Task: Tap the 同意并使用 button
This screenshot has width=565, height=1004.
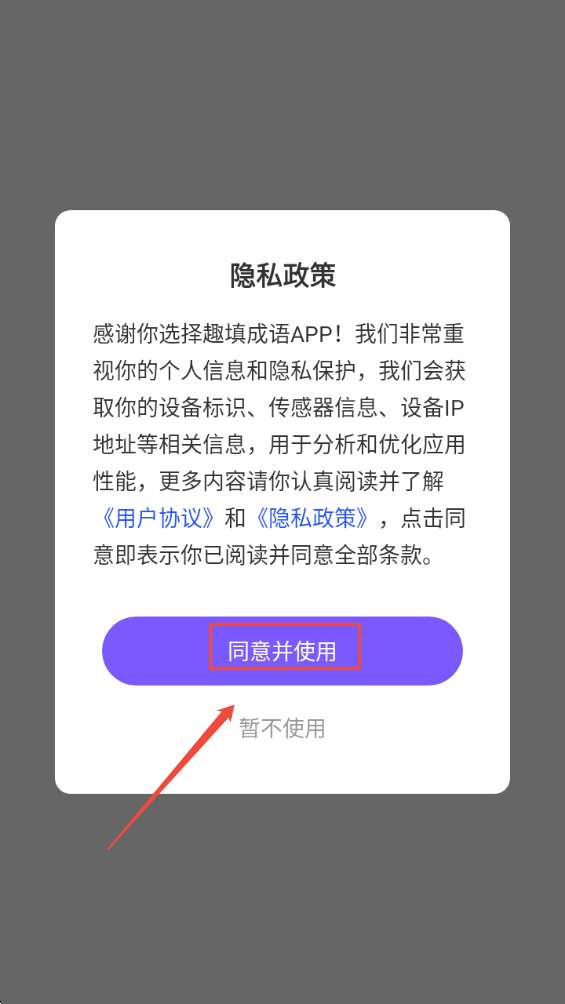Action: coord(282,651)
